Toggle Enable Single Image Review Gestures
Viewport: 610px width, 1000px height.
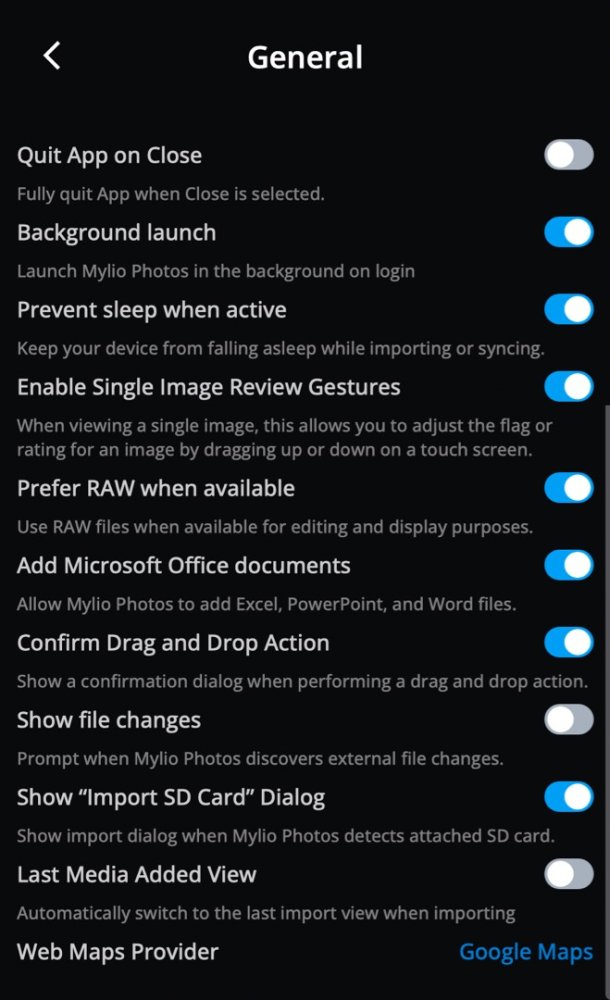tap(568, 386)
